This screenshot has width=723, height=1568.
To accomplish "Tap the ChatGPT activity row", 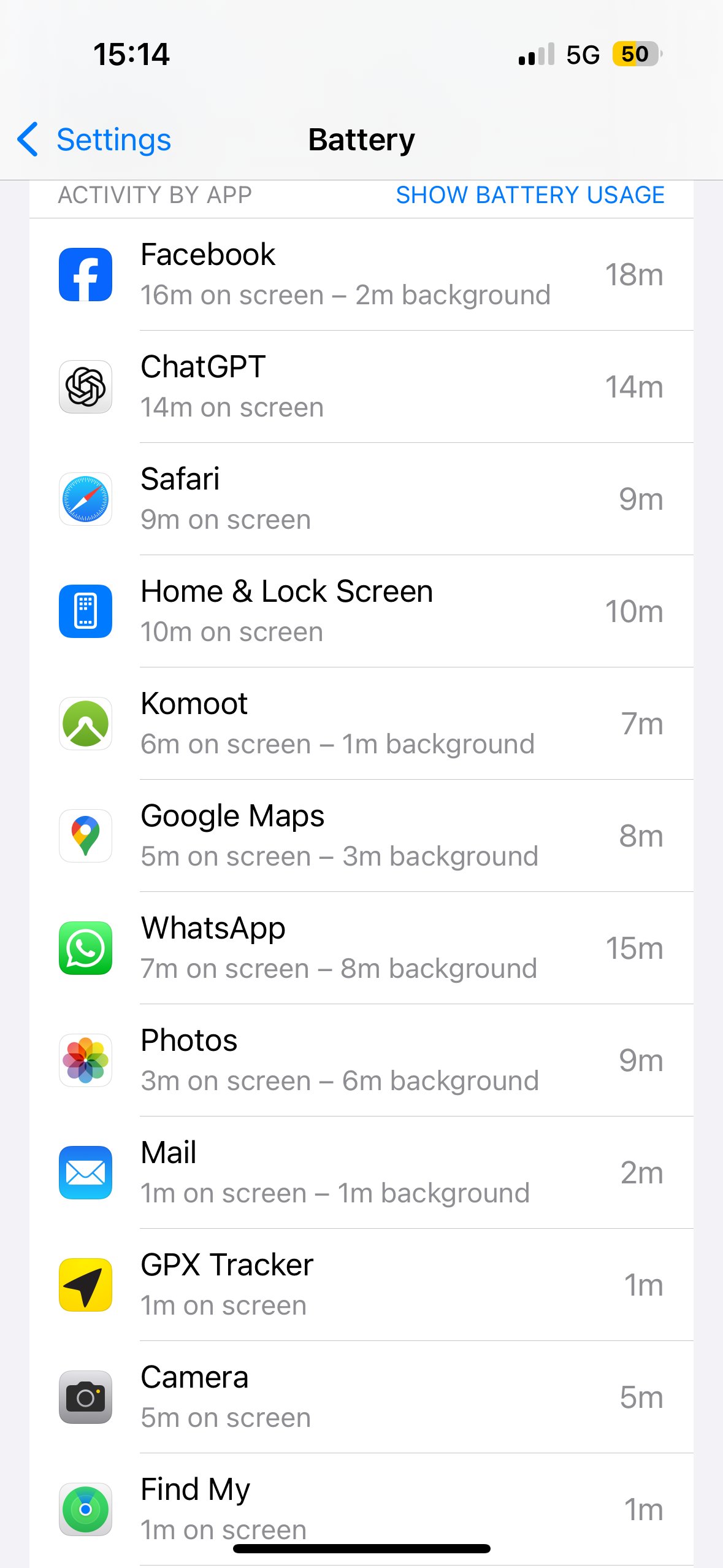I will (x=361, y=386).
